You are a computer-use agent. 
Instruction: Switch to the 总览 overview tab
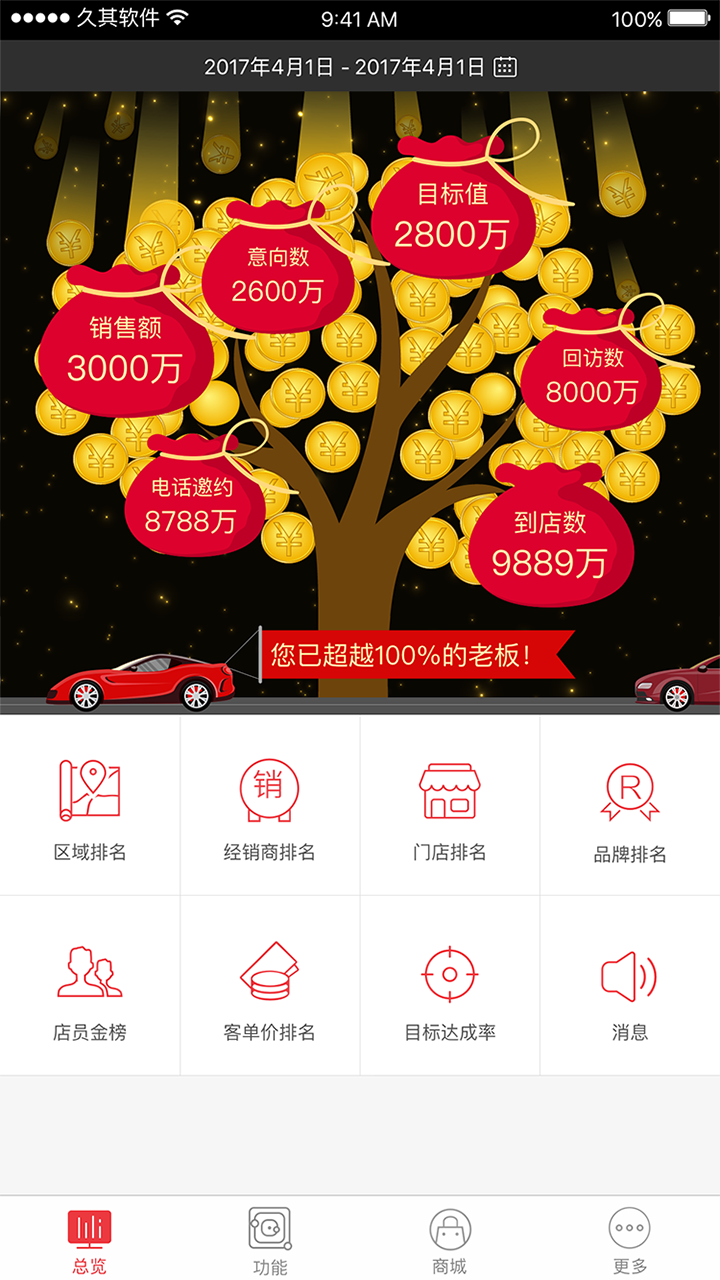coord(90,1239)
